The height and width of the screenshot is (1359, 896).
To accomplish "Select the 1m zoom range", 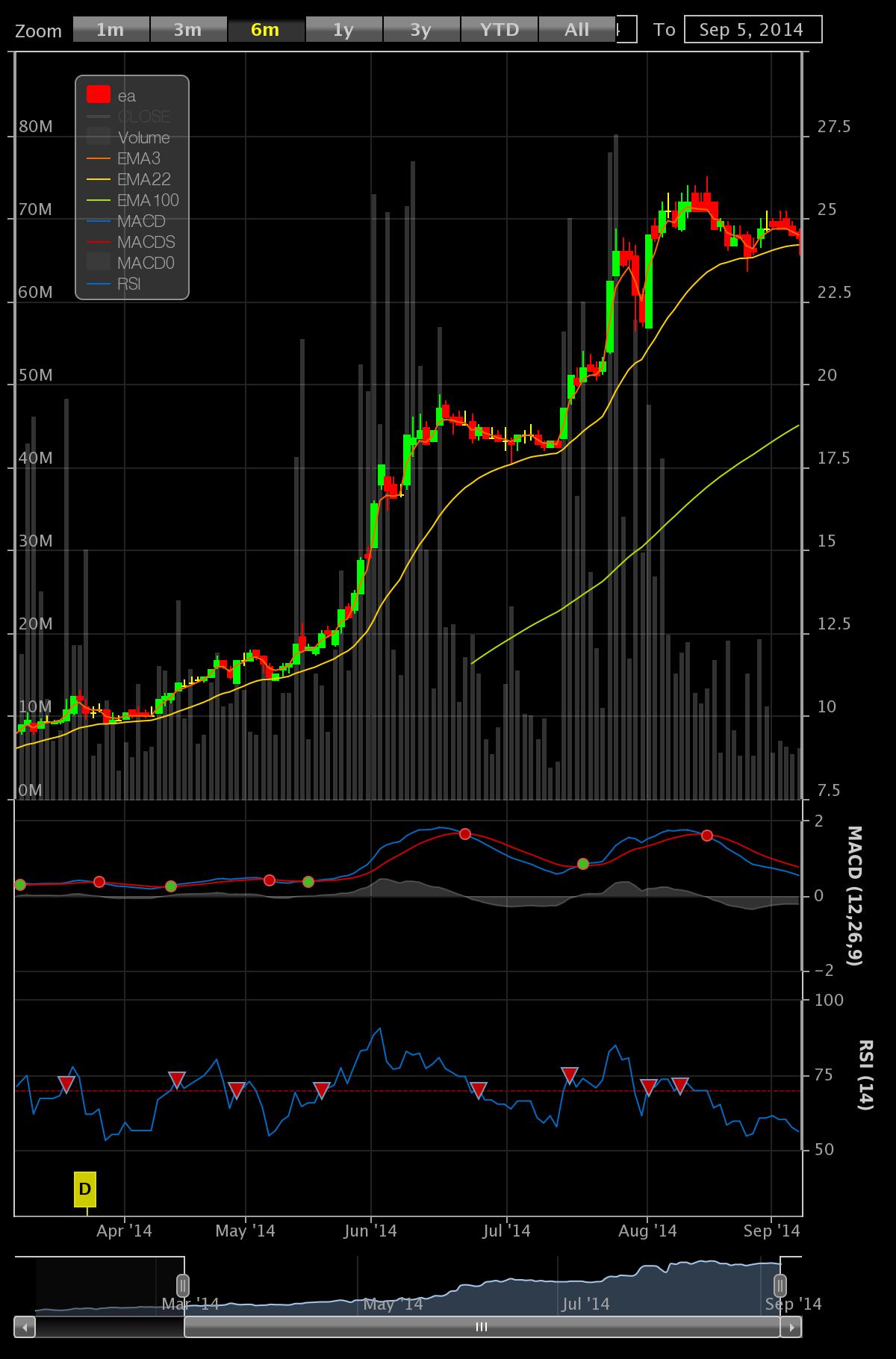I will click(111, 30).
